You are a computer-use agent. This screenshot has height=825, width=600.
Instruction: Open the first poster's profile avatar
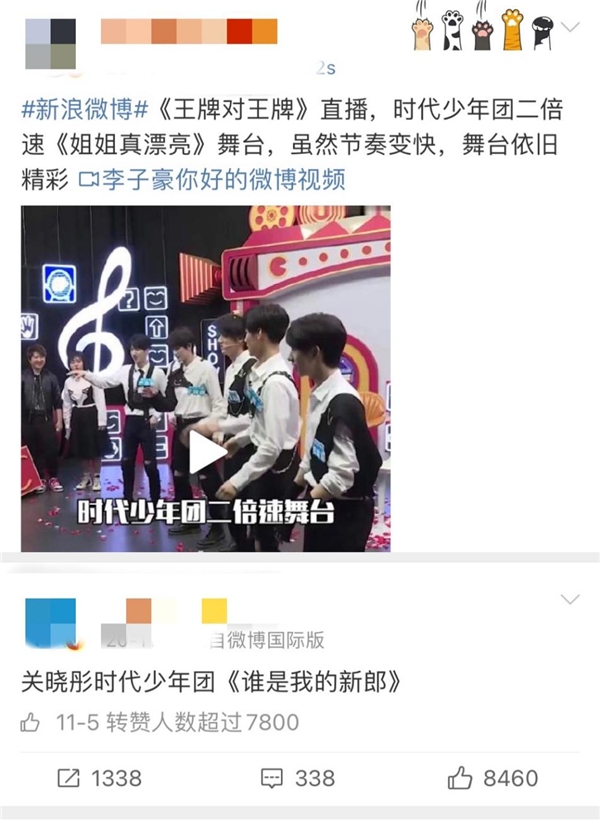click(x=50, y=43)
